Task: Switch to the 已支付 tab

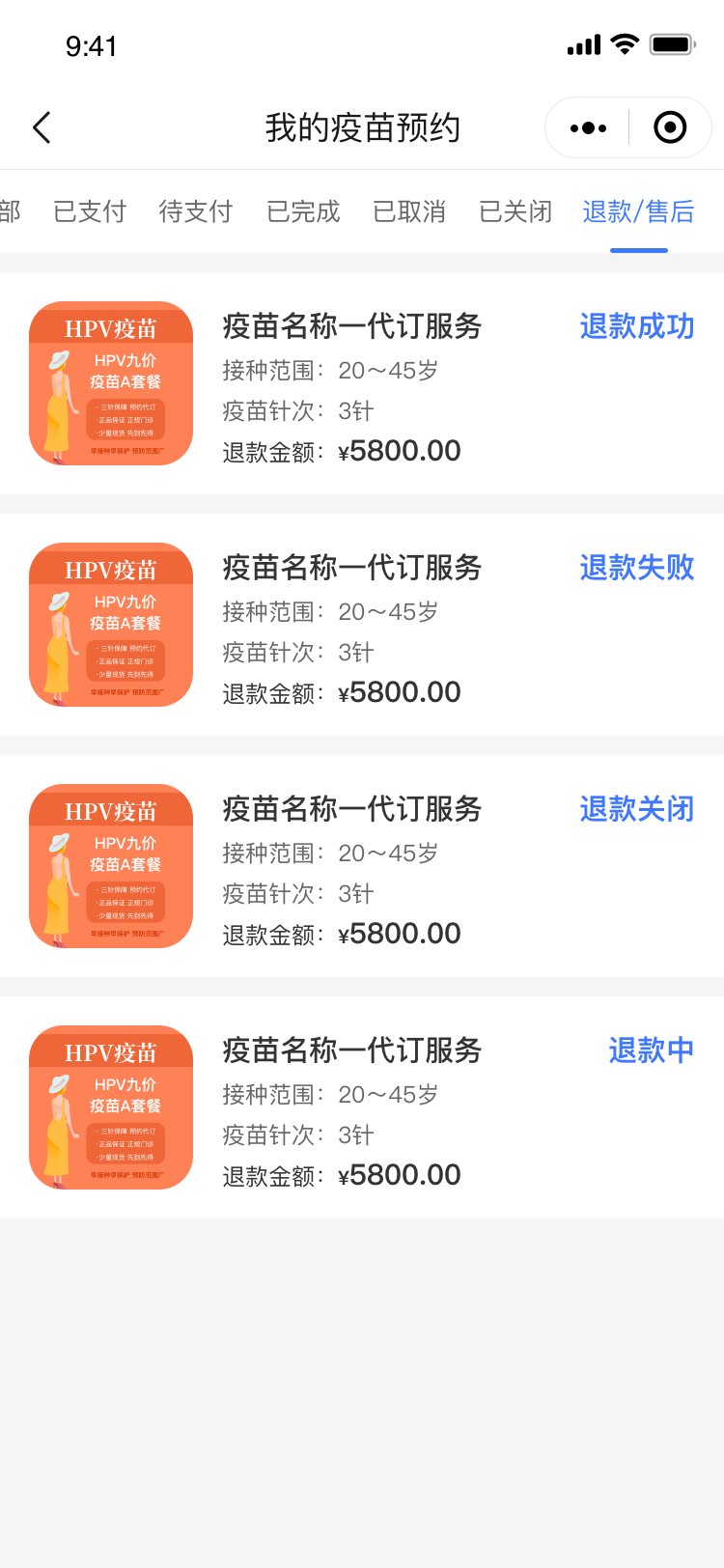Action: (x=90, y=211)
